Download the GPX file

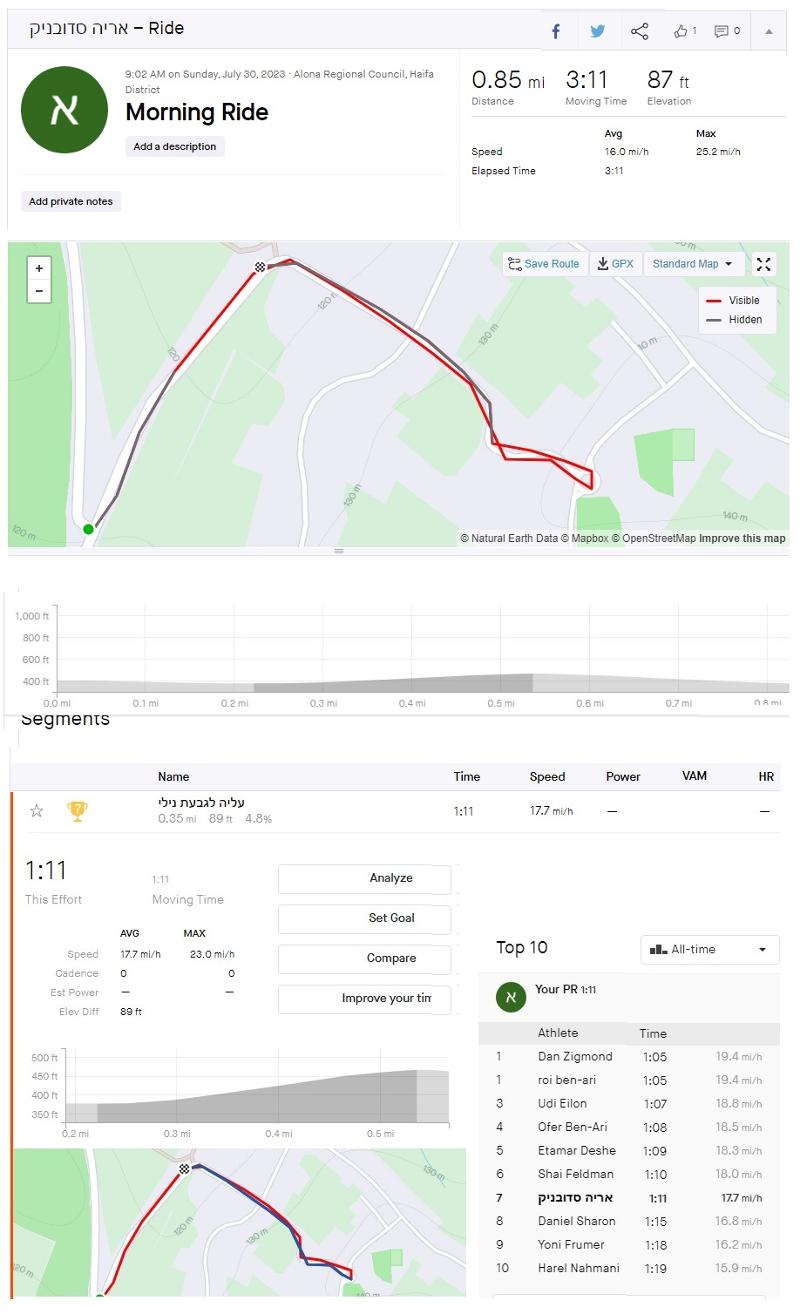coord(615,264)
